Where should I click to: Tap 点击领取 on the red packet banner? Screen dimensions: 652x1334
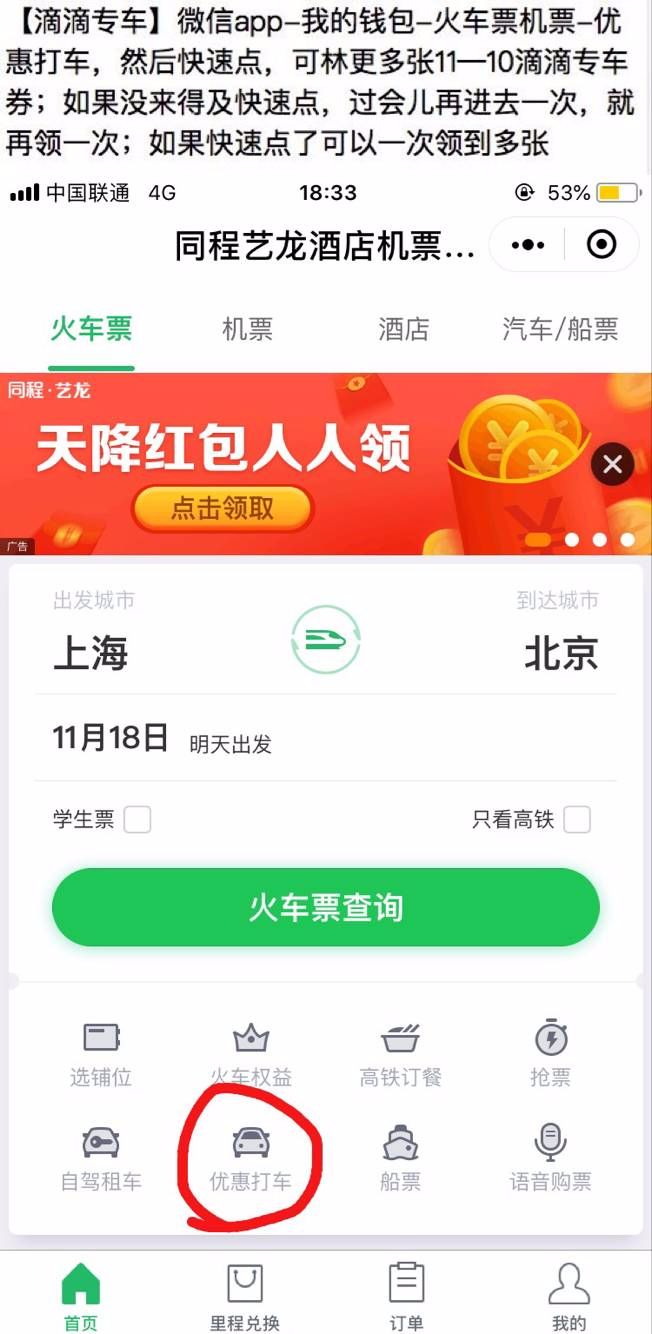click(x=222, y=508)
